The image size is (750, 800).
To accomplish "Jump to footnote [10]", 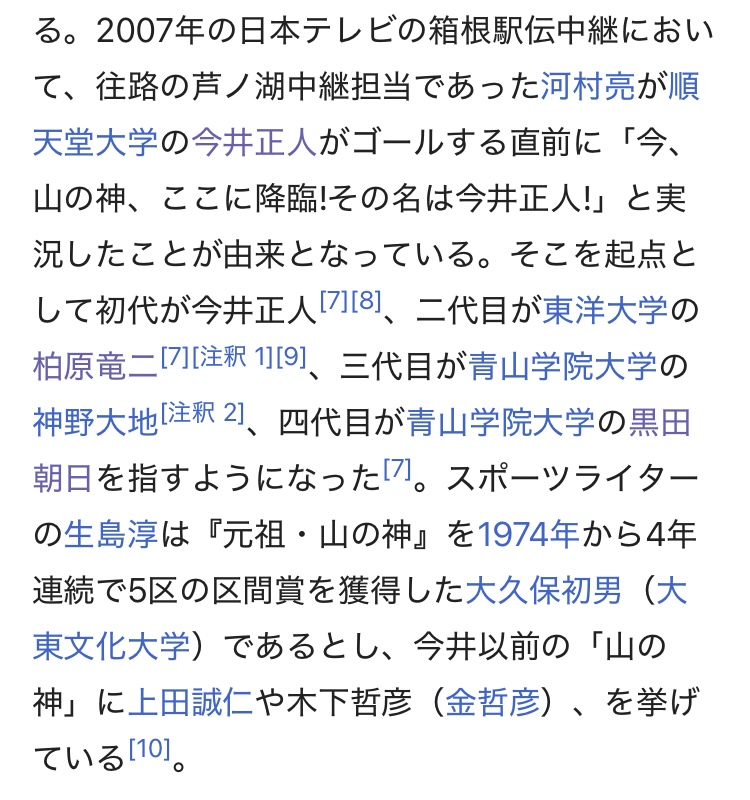I will click(x=148, y=747).
